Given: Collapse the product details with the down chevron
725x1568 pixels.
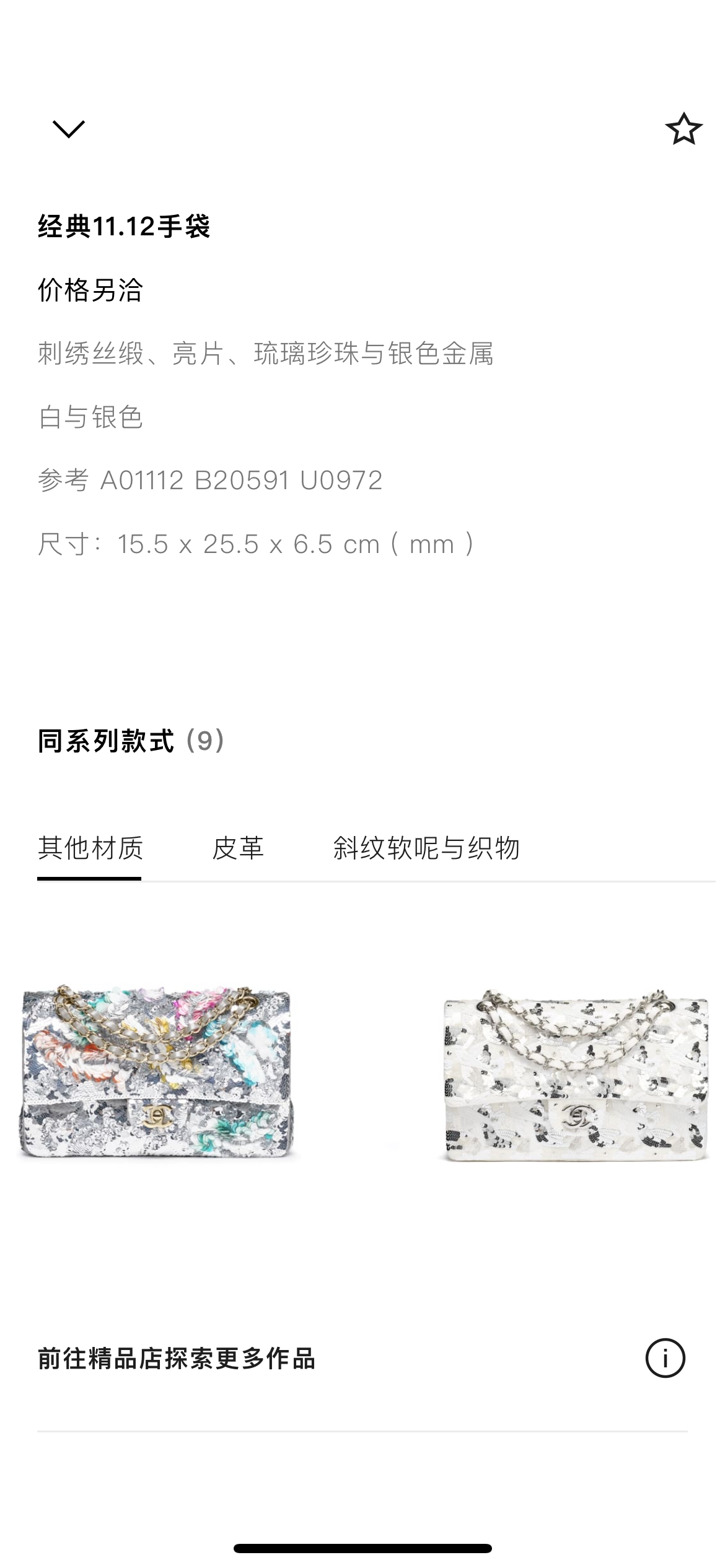Looking at the screenshot, I should click(68, 129).
